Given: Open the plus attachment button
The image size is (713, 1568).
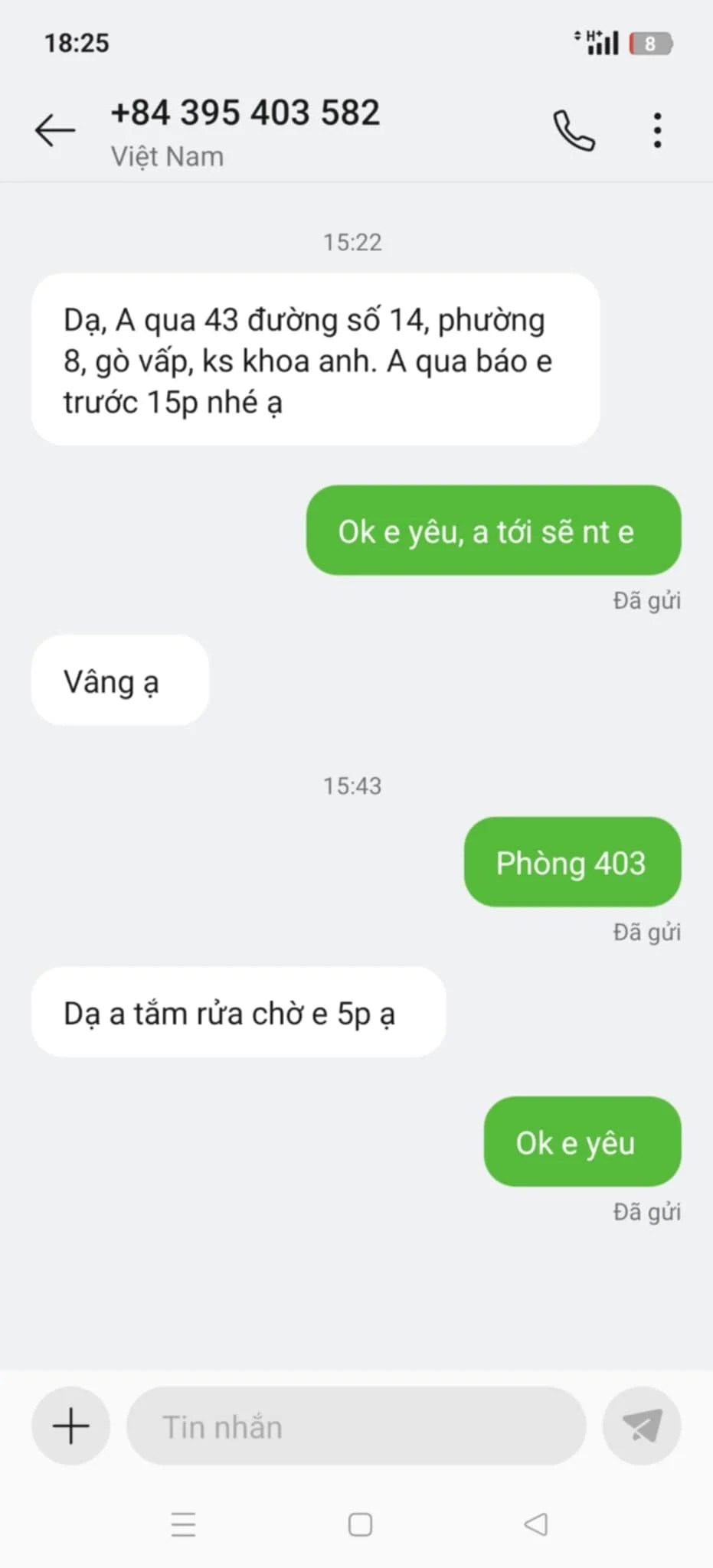Looking at the screenshot, I should [x=71, y=1426].
